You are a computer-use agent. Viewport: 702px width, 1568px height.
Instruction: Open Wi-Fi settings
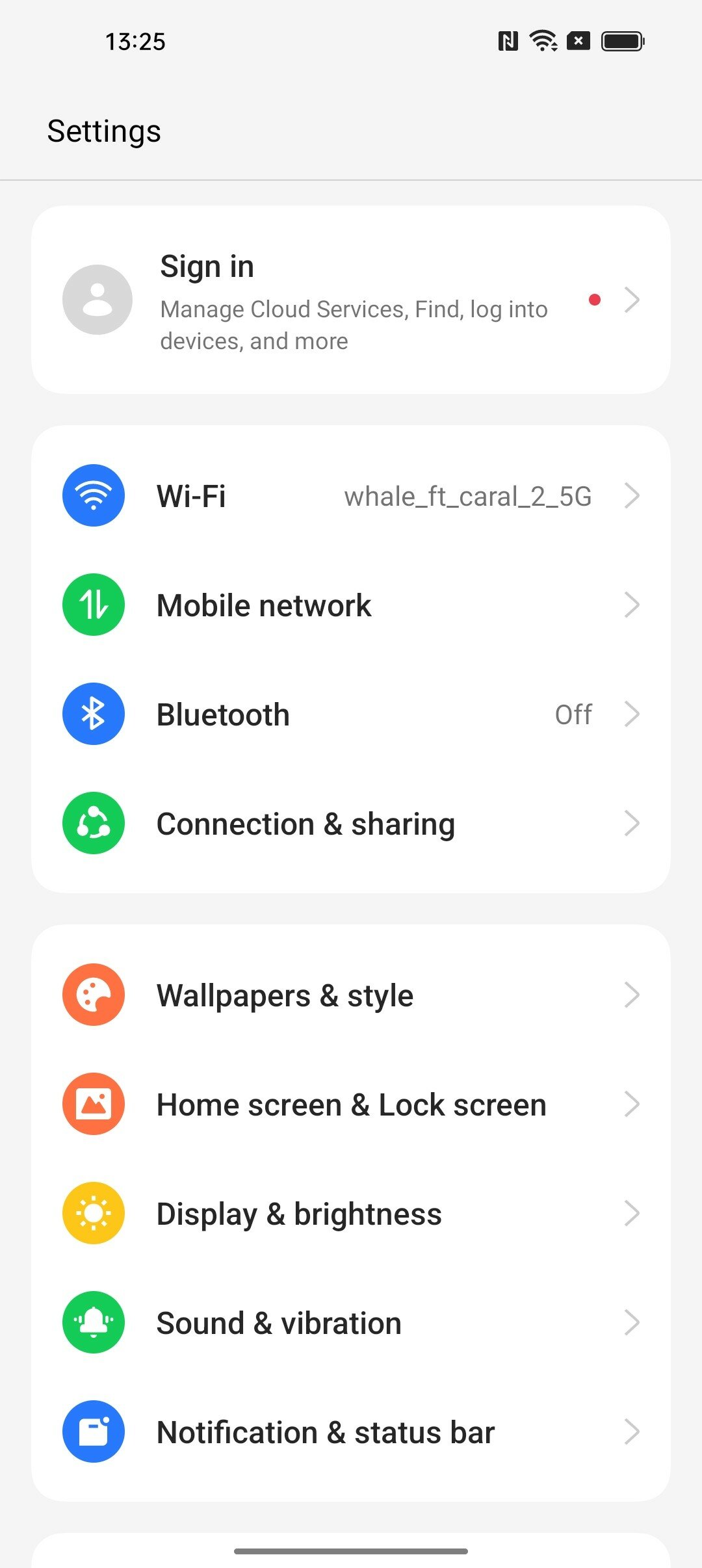coord(351,496)
